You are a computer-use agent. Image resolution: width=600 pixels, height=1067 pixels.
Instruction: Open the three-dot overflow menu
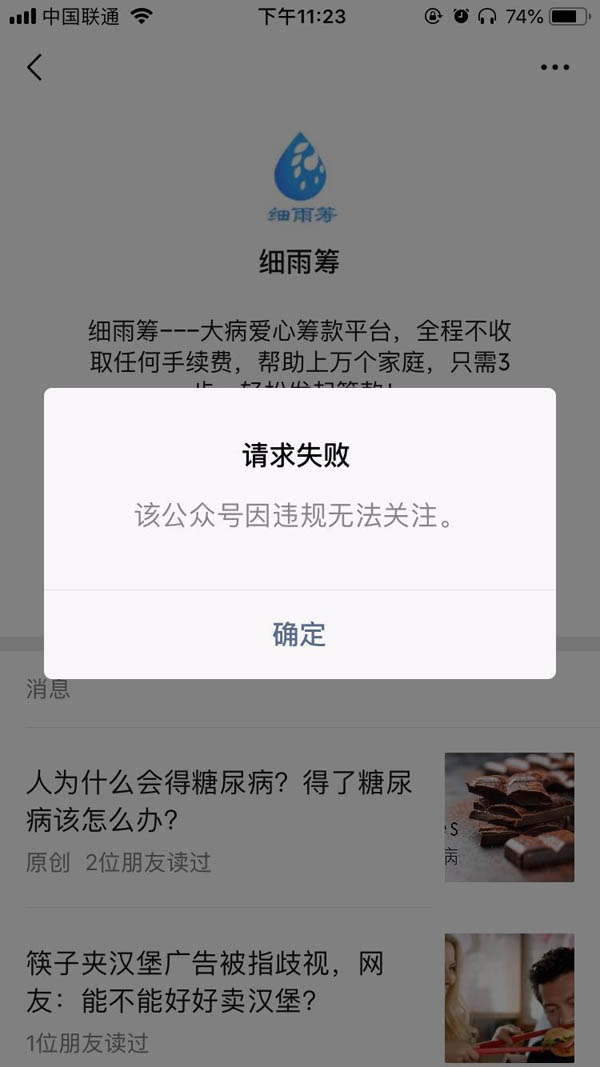554,67
